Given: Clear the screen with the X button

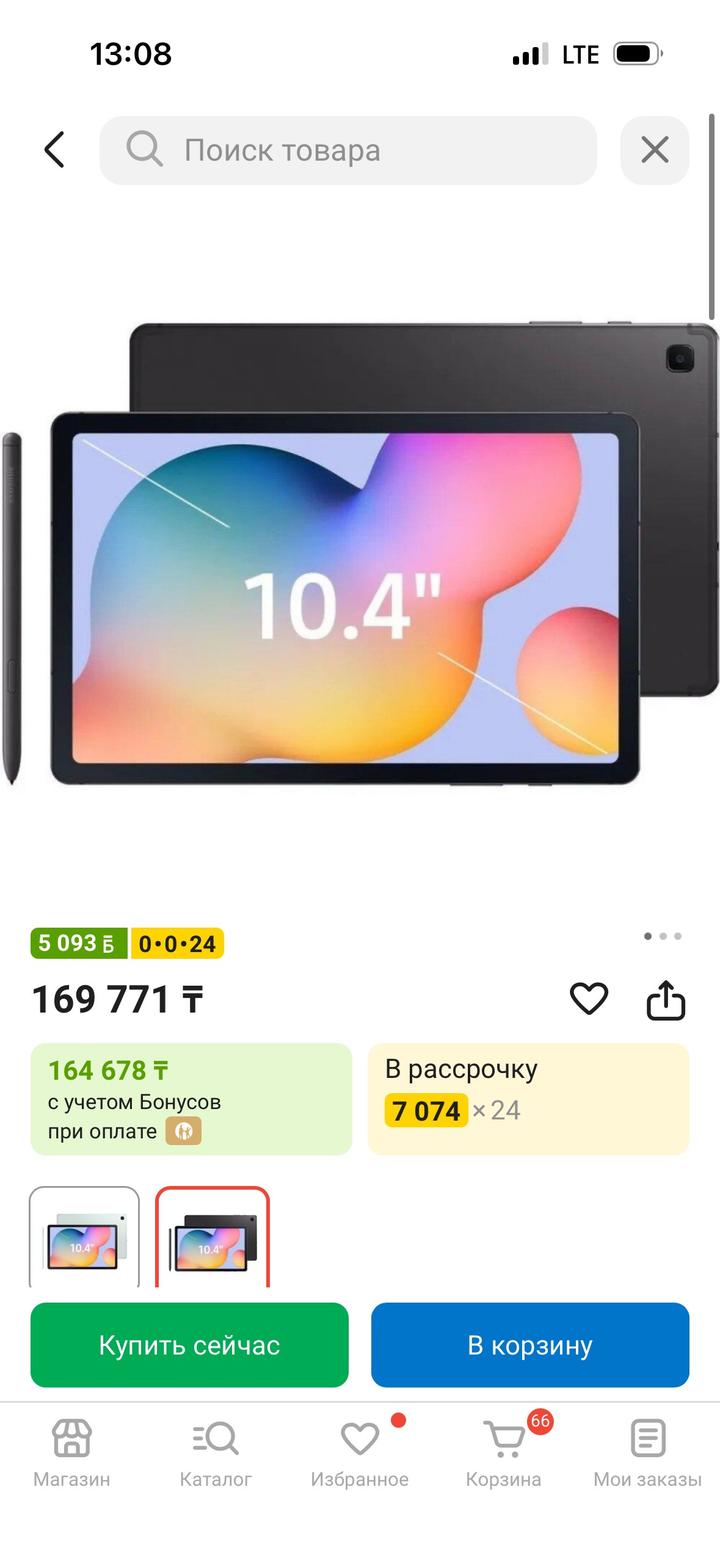Looking at the screenshot, I should (x=655, y=150).
